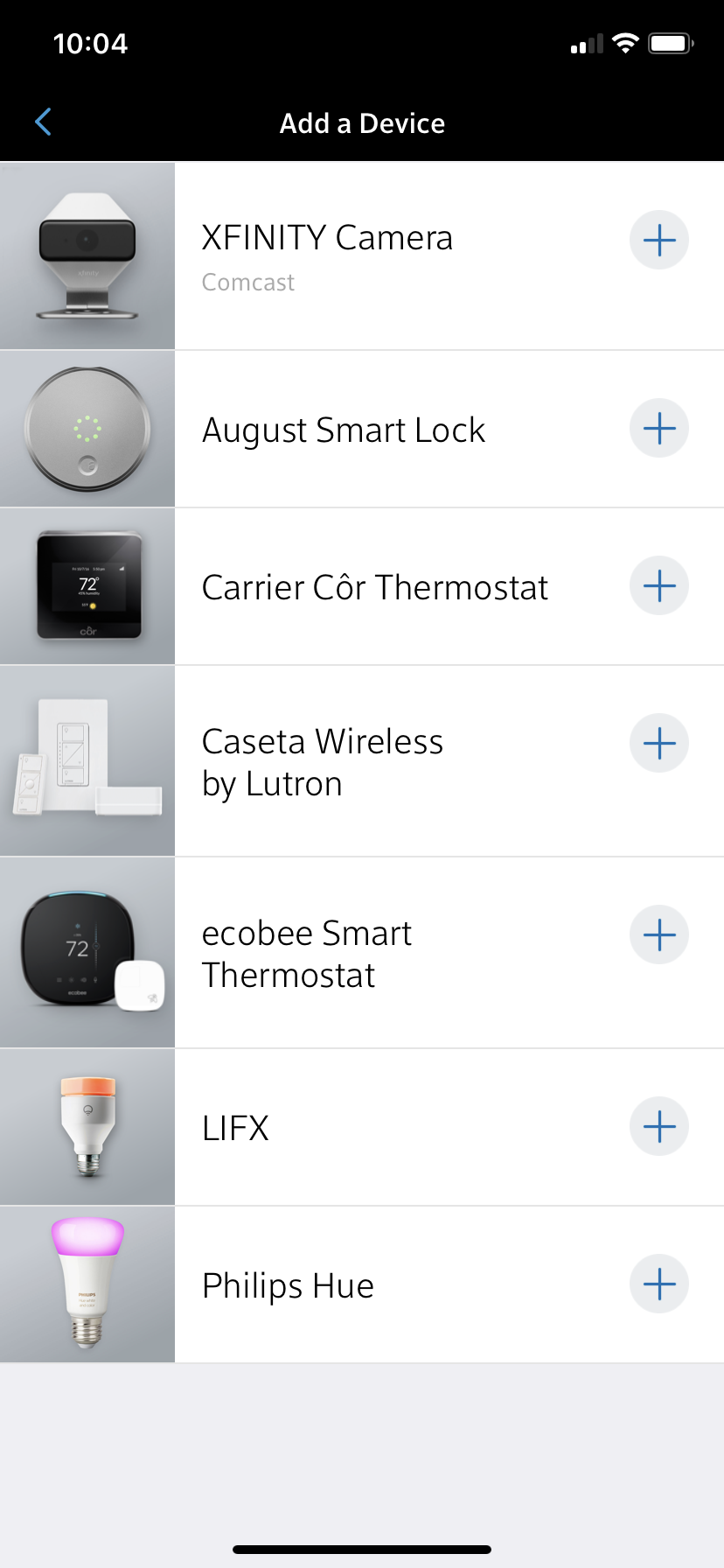724x1568 pixels.
Task: Check the cellular signal indicator
Action: [584, 43]
